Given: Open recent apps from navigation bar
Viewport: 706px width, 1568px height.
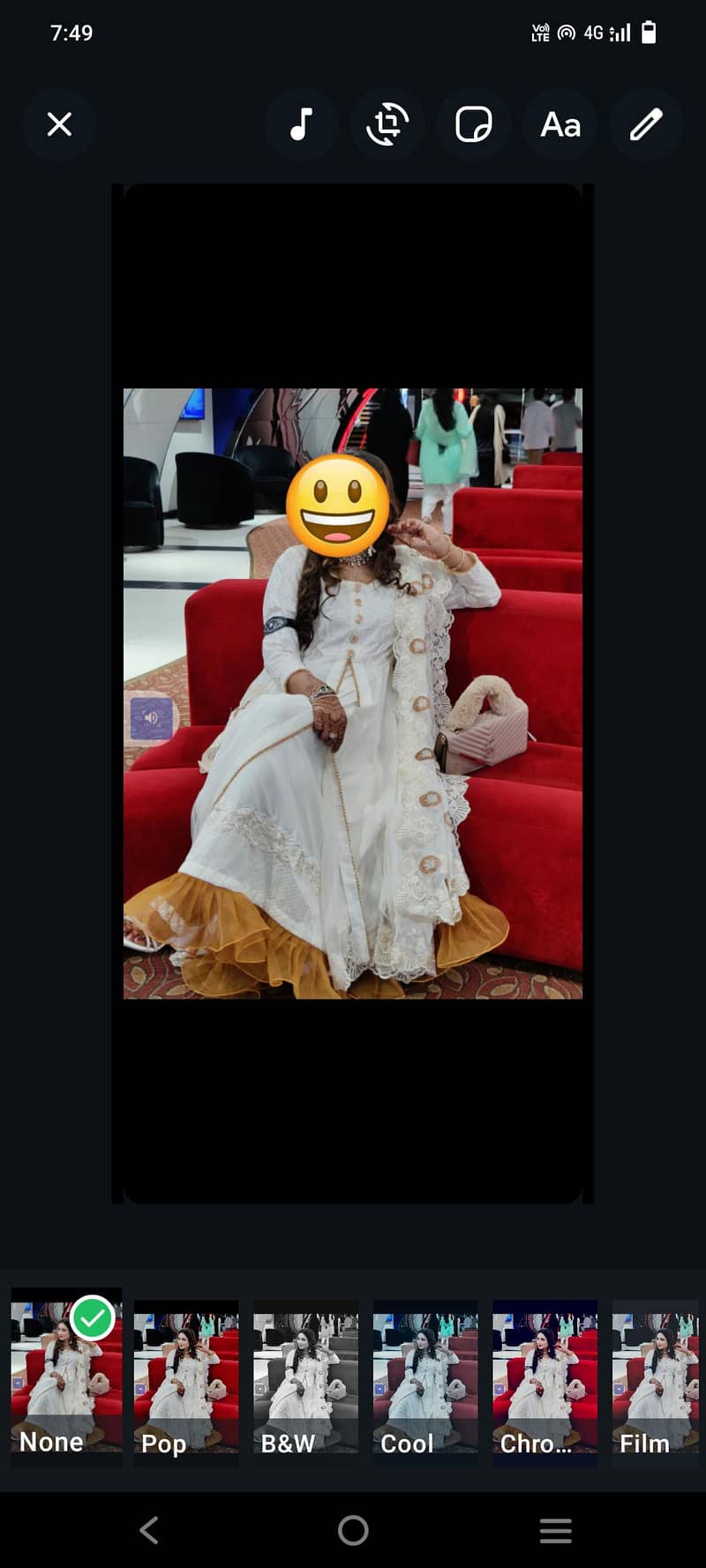Looking at the screenshot, I should pyautogui.click(x=555, y=1529).
